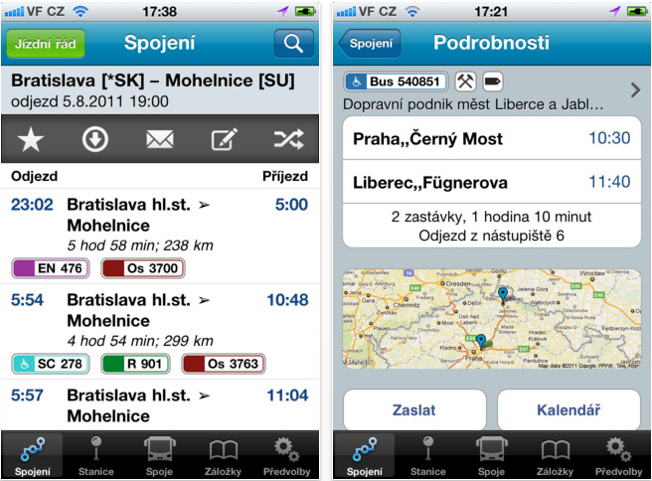This screenshot has width=652, height=481.
Task: Edit the search using the pencil icon
Action: 224,140
